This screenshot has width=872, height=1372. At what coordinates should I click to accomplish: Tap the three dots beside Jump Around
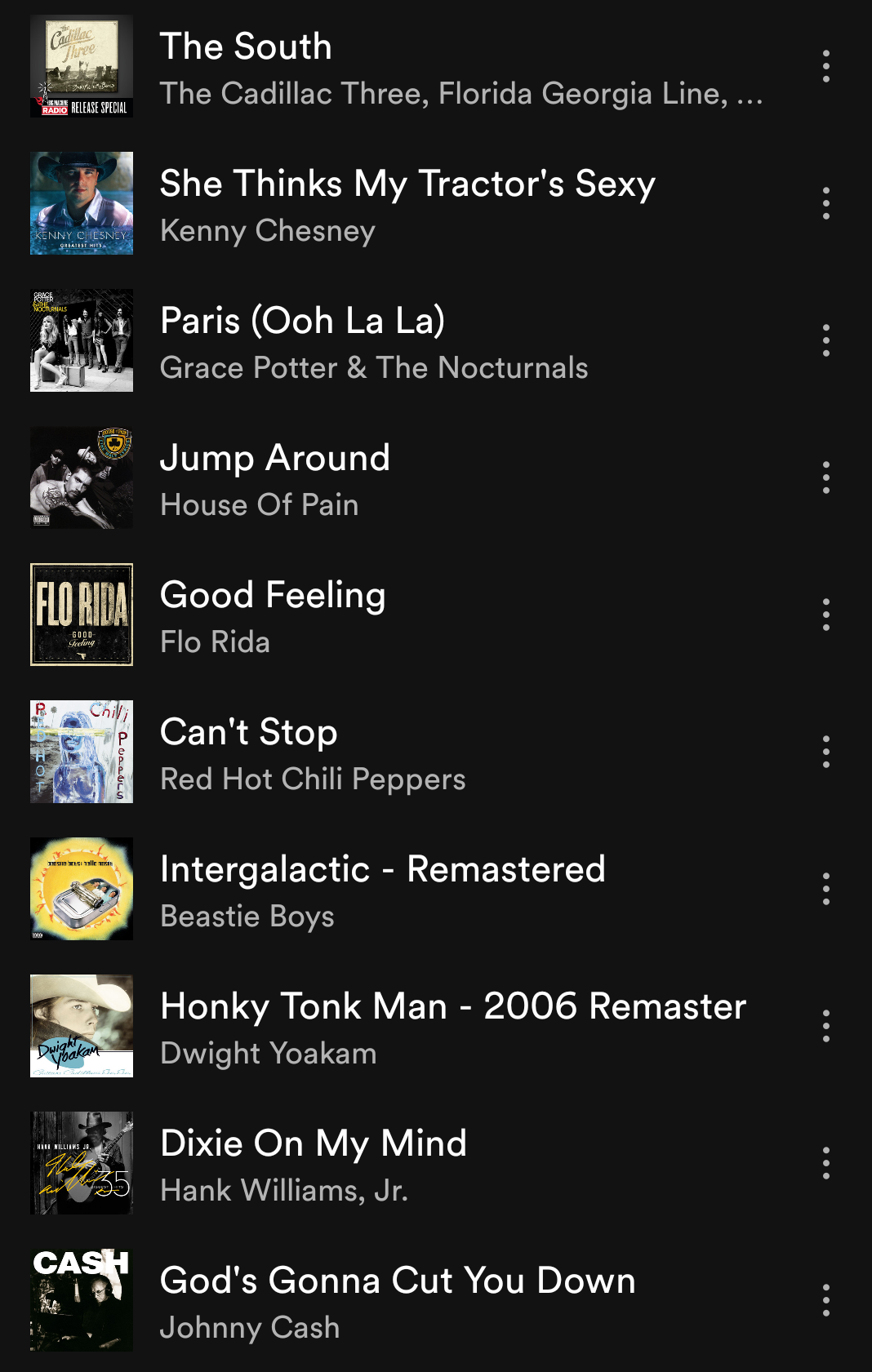click(826, 477)
